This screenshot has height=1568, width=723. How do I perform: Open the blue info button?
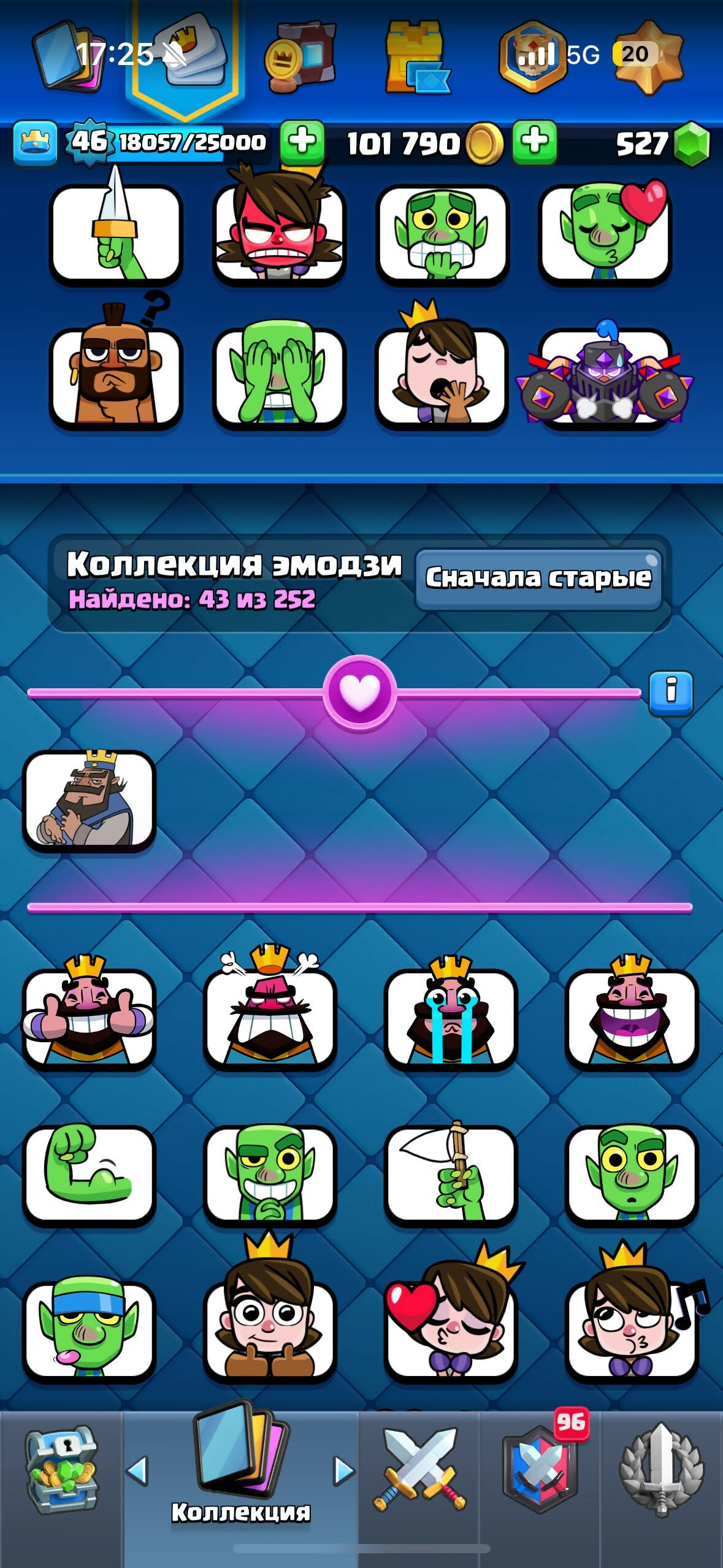click(x=671, y=693)
